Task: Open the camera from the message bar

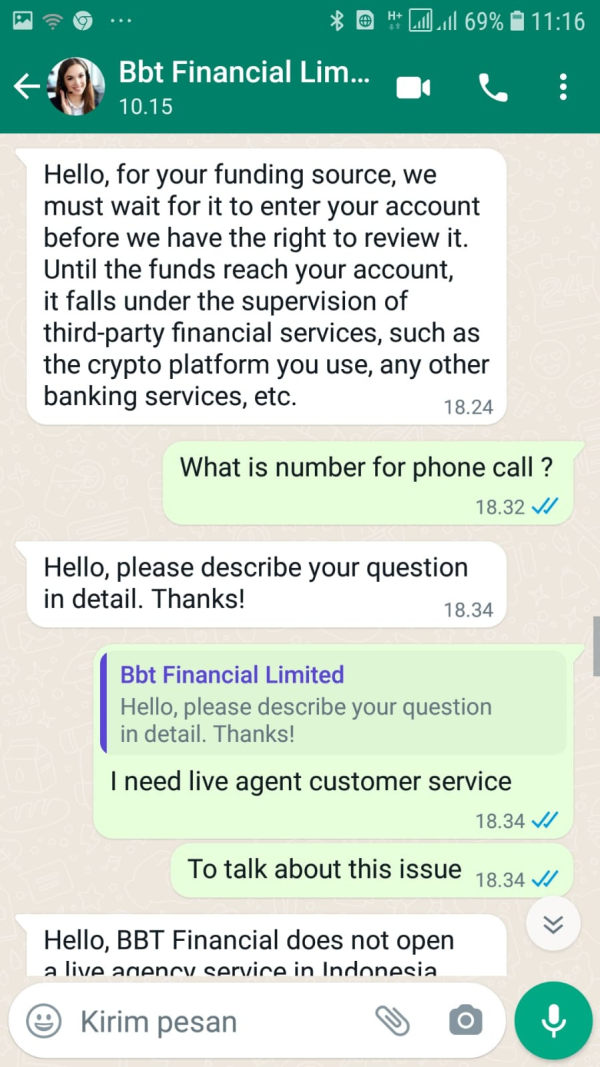Action: coord(466,1021)
